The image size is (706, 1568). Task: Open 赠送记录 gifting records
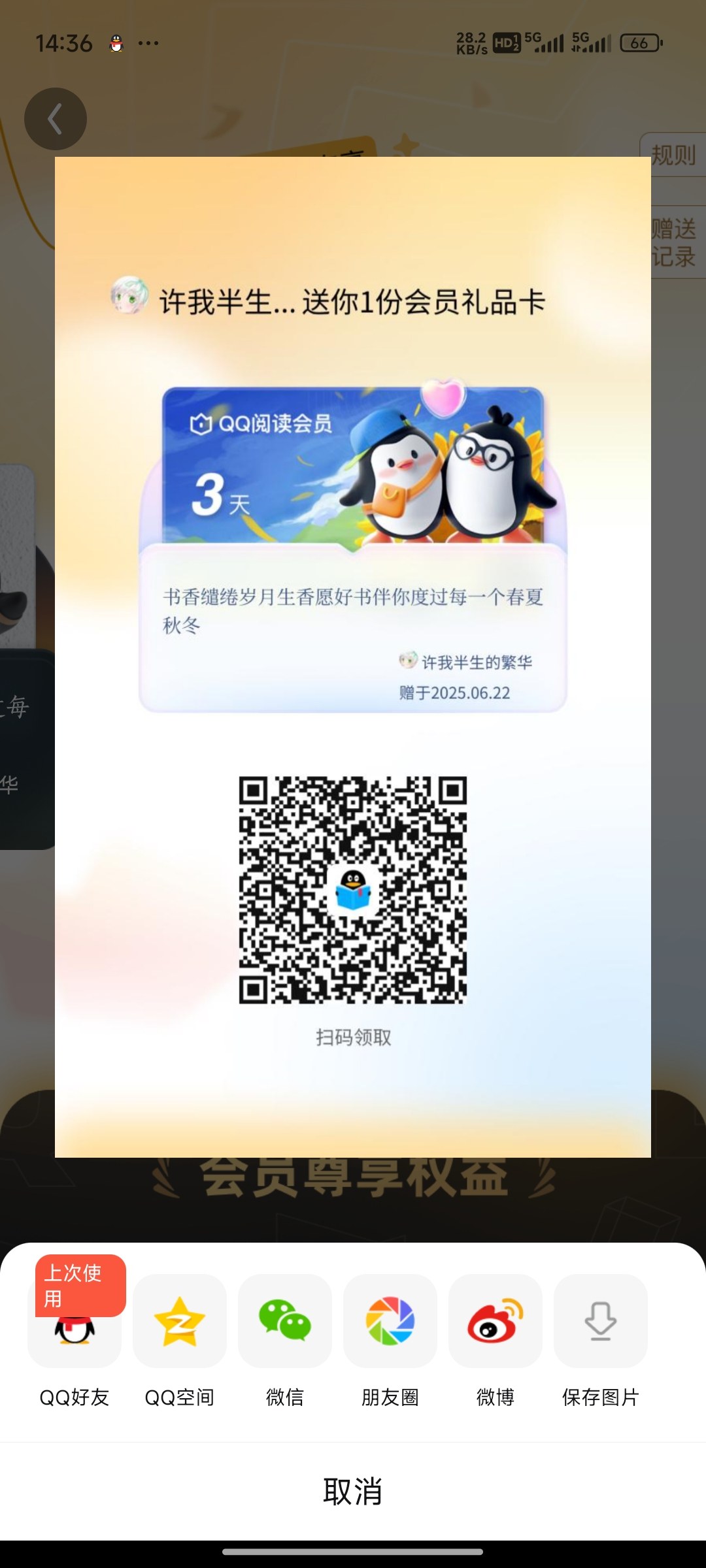(675, 242)
